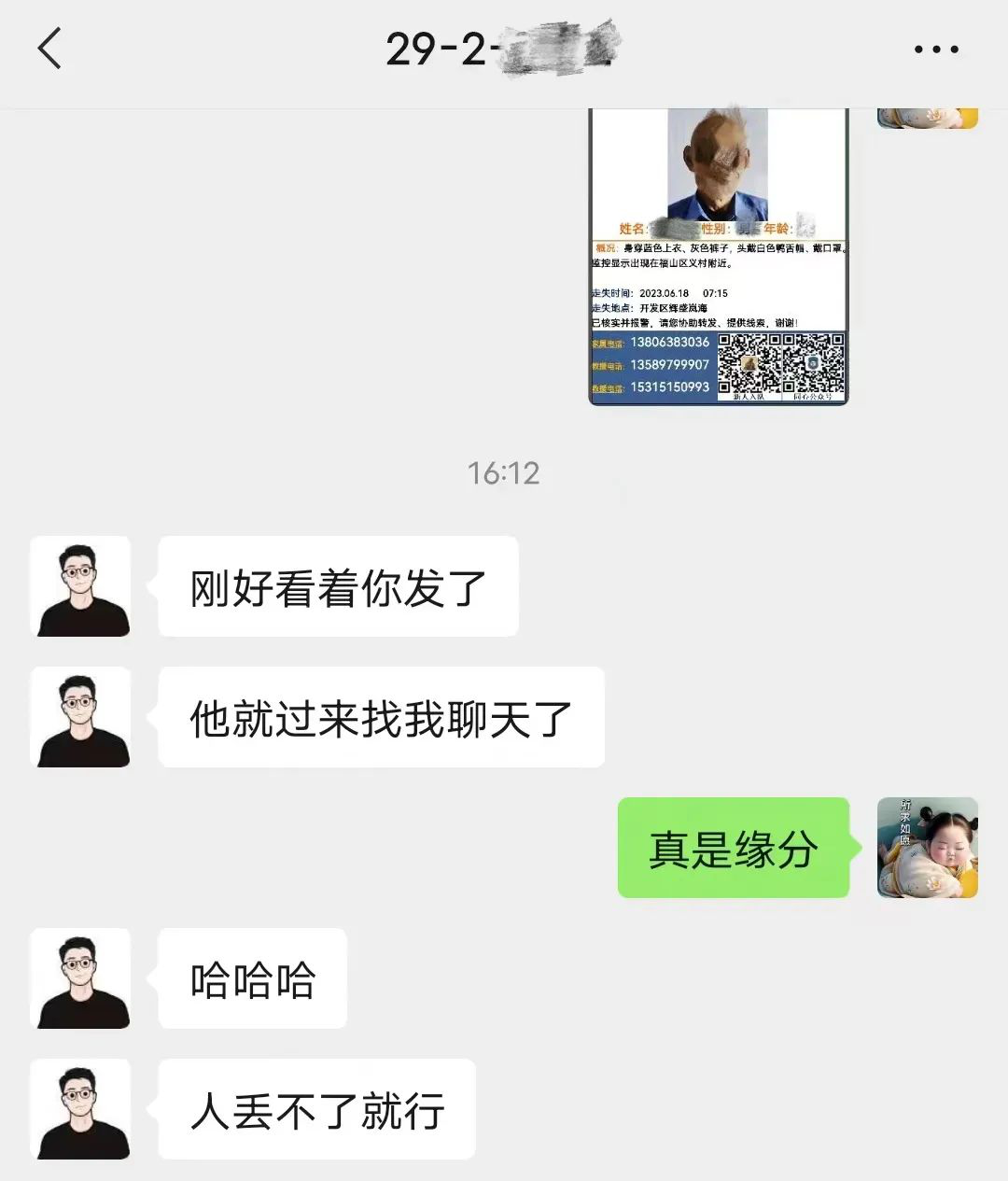The width and height of the screenshot is (1008, 1181).
Task: Open the shared missing-person notice image
Action: 718,257
